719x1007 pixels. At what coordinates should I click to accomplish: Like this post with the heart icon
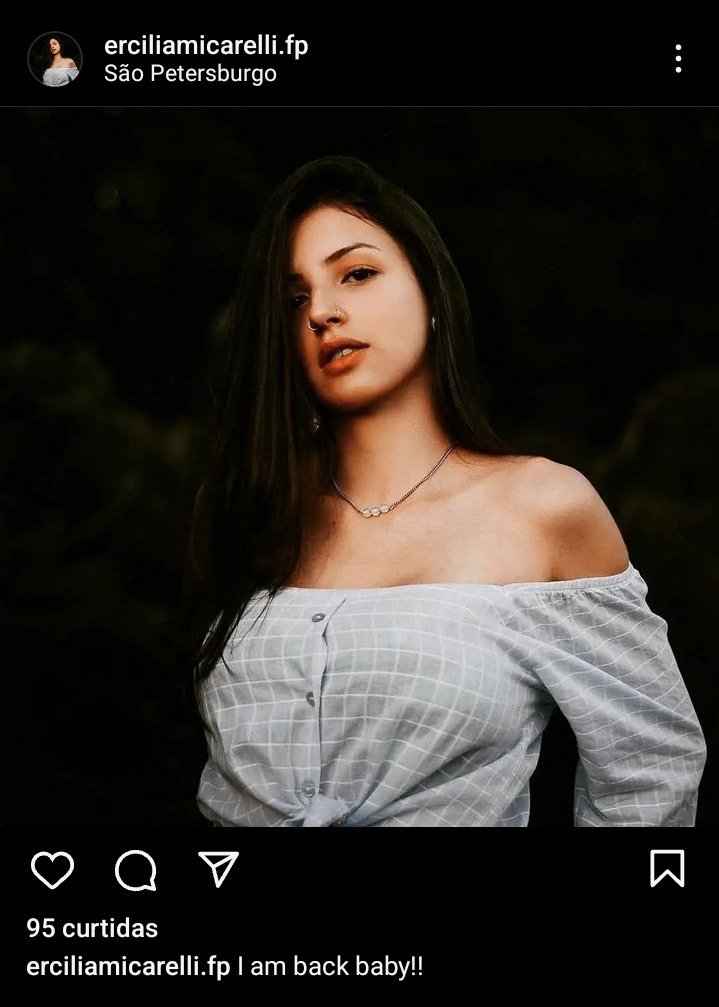52,869
